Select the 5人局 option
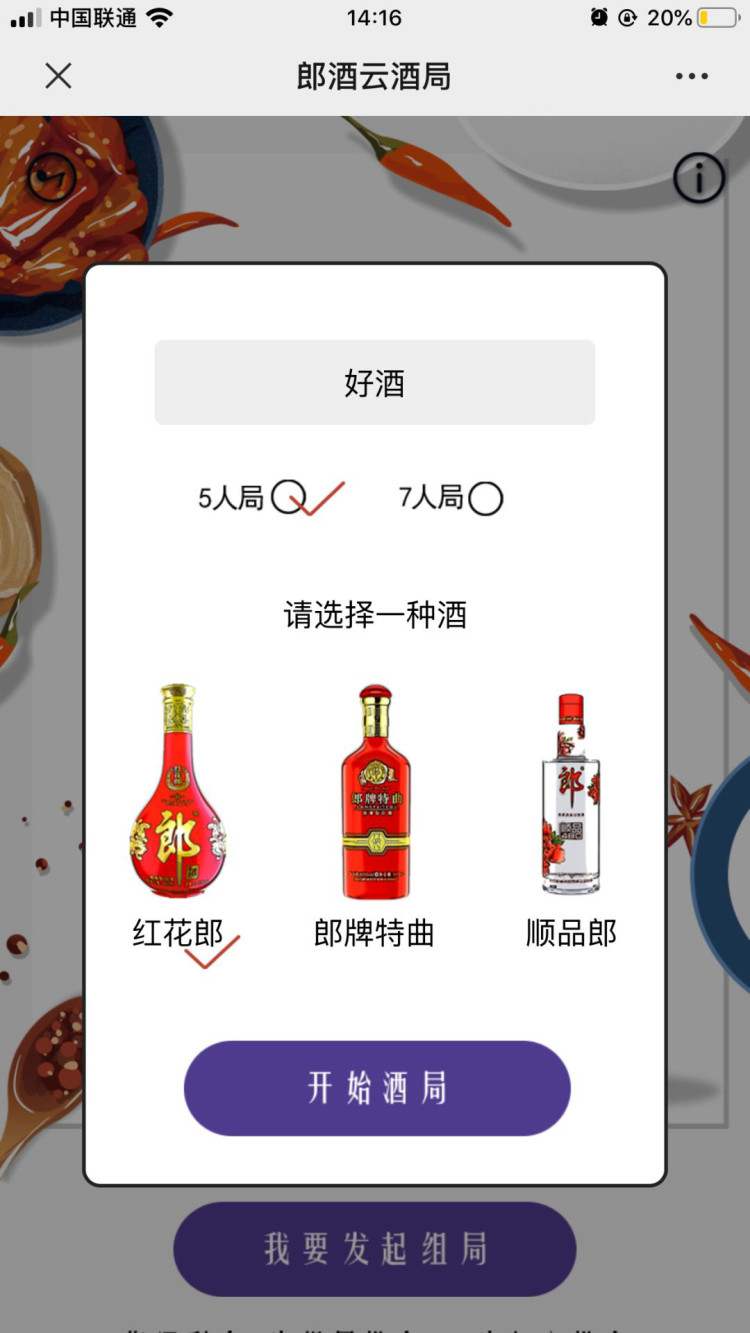 point(288,497)
